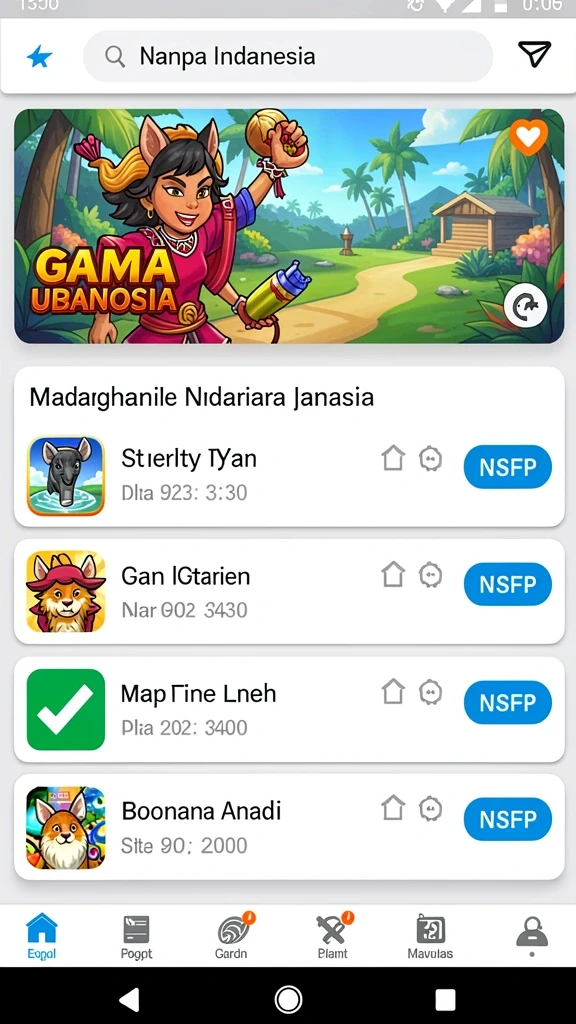Tap the paper-plane send icon
The height and width of the screenshot is (1024, 576).
[534, 54]
